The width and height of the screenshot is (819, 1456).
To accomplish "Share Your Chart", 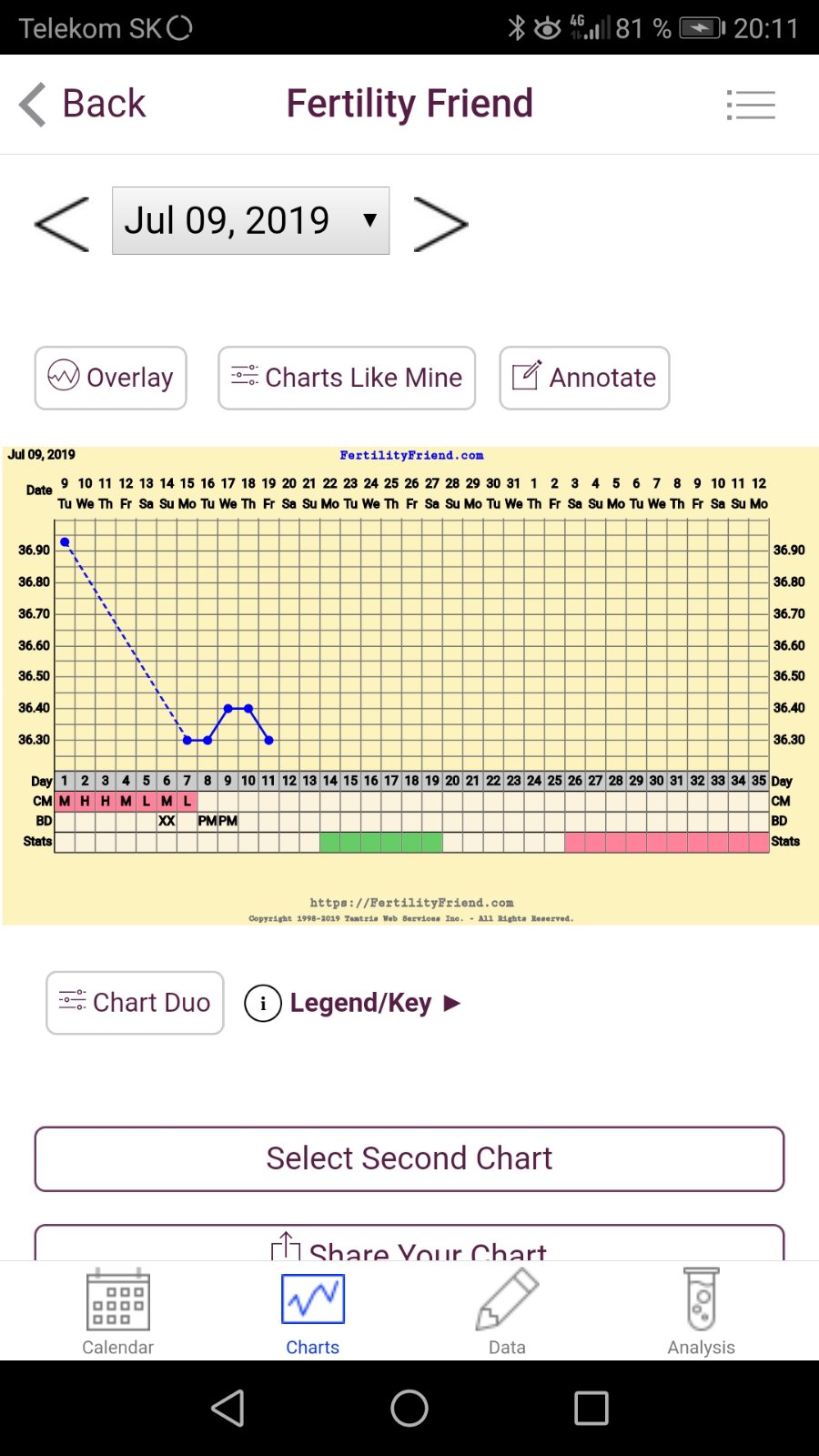I will pos(409,1245).
